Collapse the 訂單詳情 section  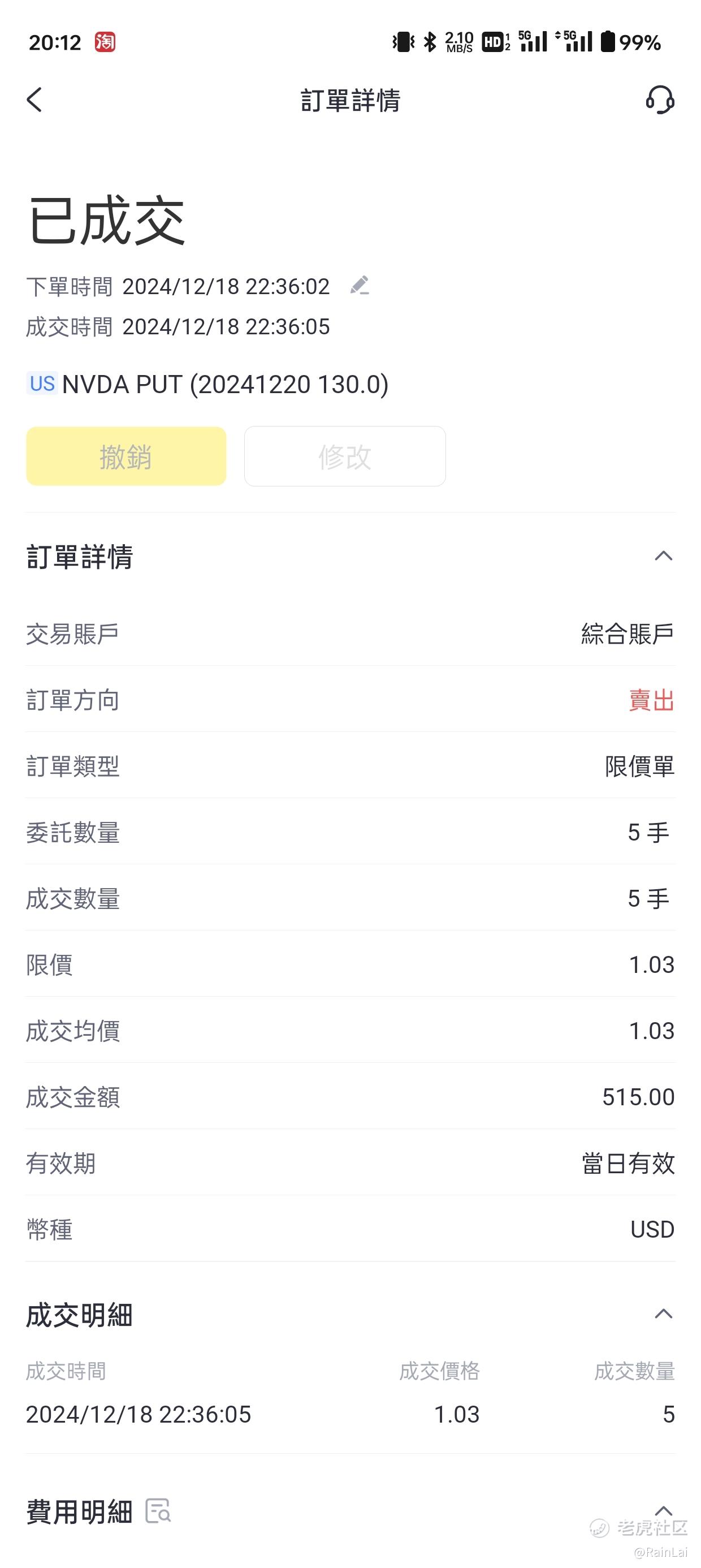click(663, 555)
